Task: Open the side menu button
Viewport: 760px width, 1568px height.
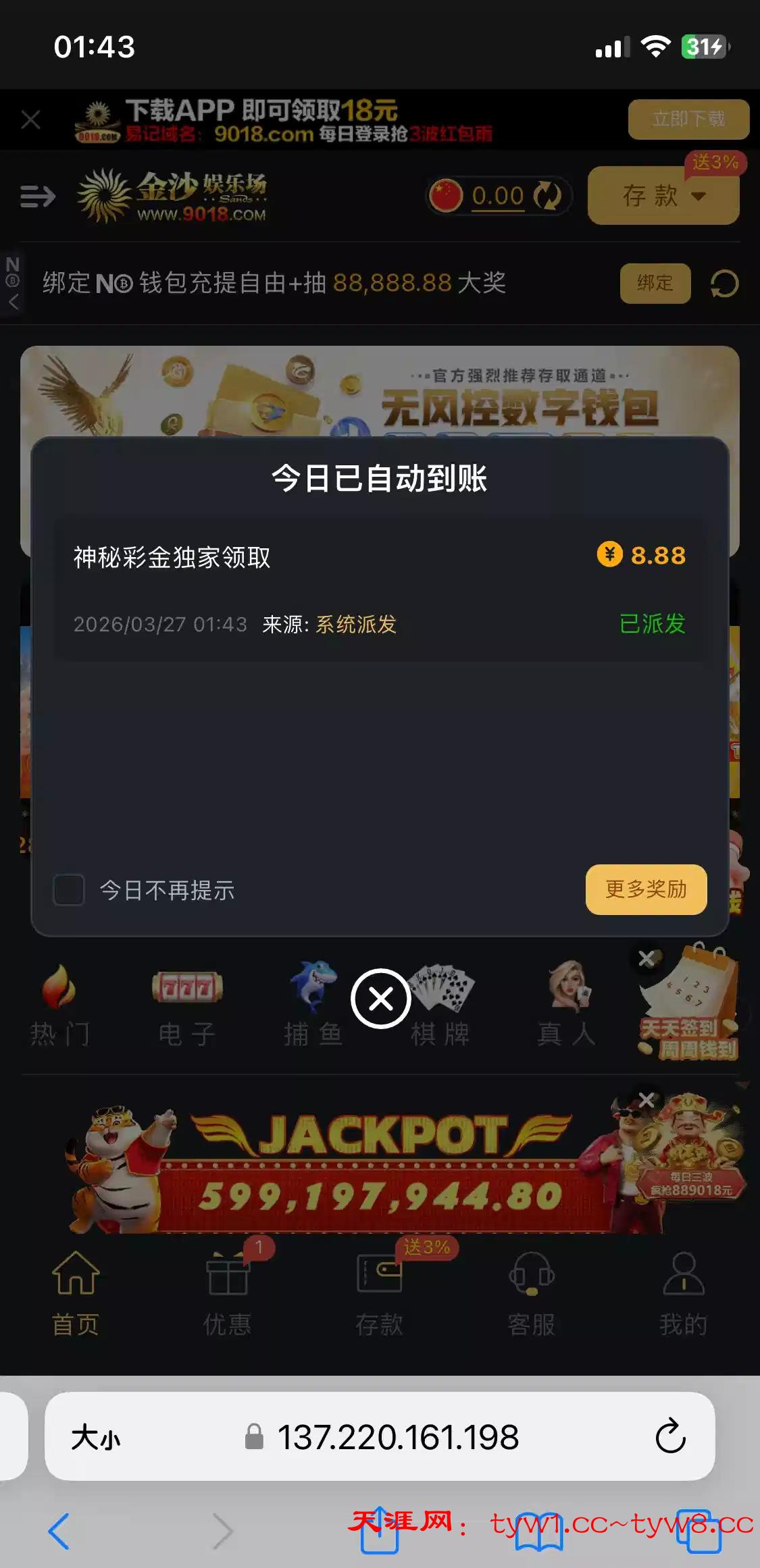Action: (x=37, y=197)
